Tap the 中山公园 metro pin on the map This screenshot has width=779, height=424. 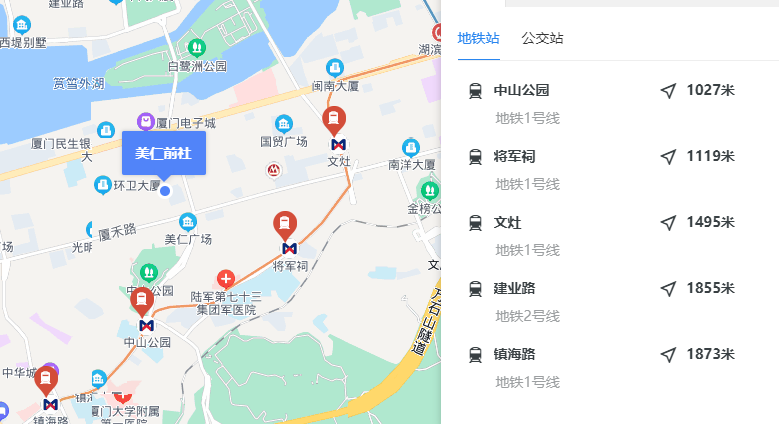click(142, 301)
